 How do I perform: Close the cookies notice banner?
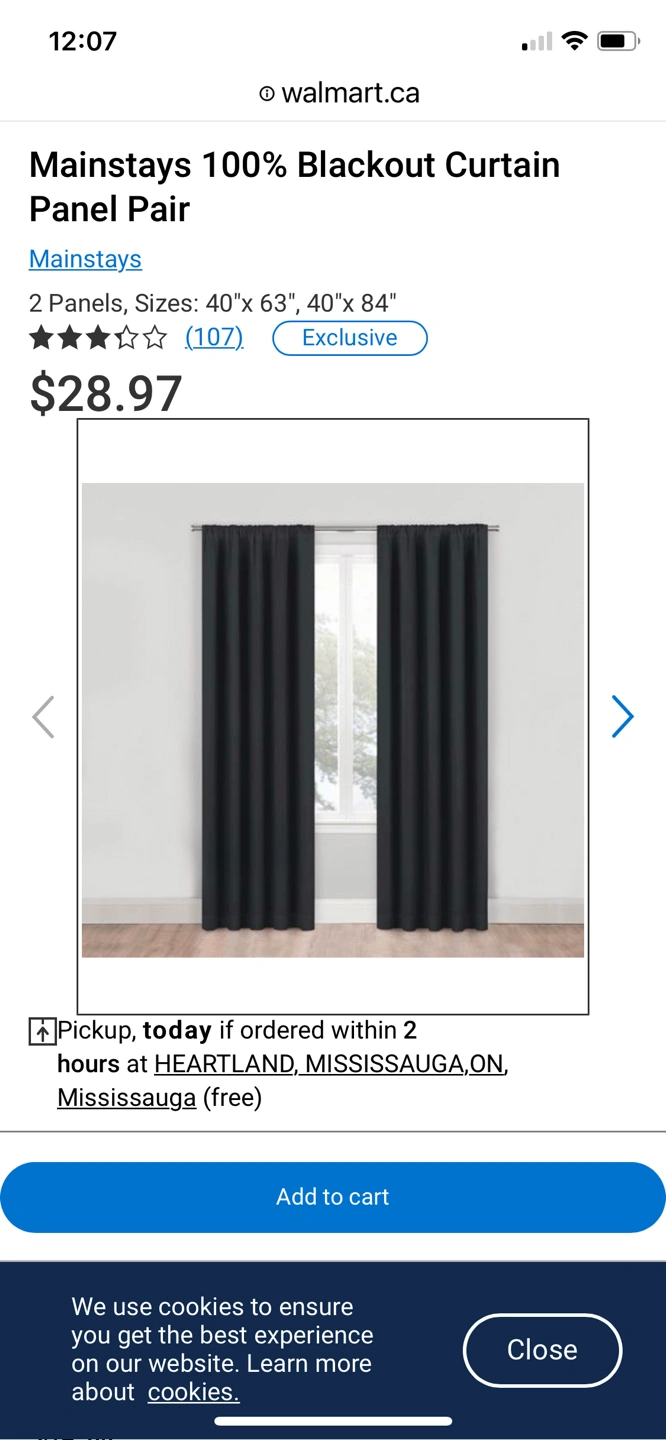pos(542,1350)
